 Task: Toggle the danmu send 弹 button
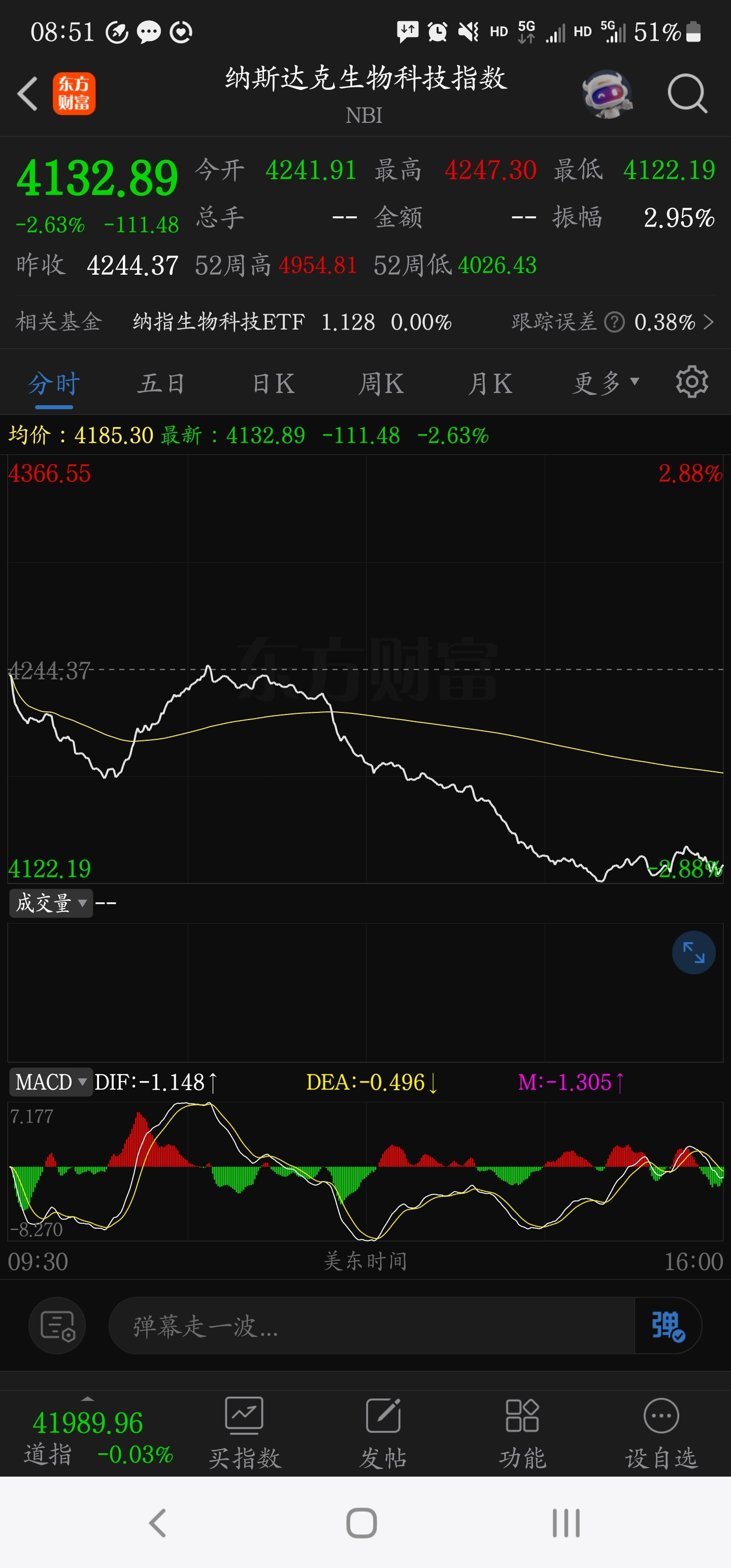pyautogui.click(x=667, y=1325)
